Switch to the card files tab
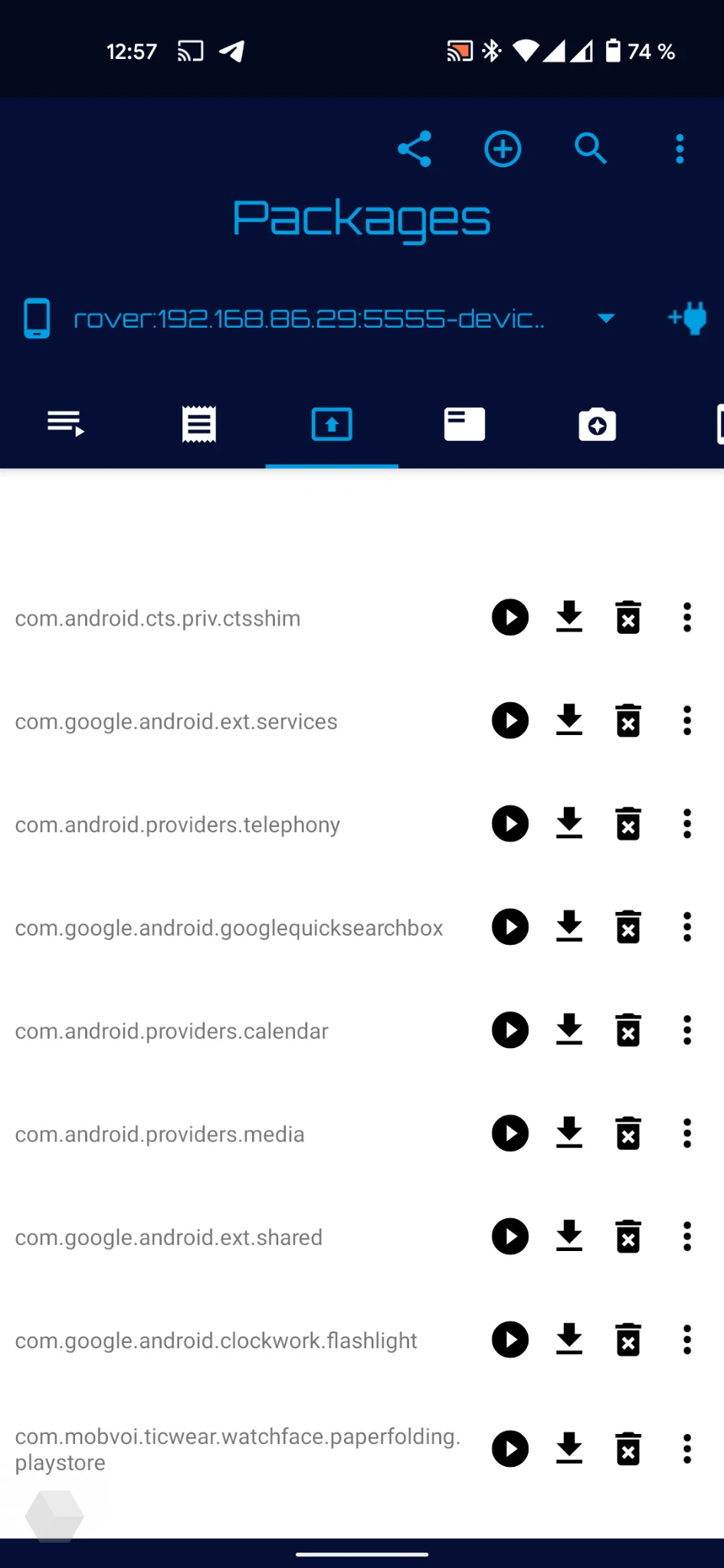The height and width of the screenshot is (1568, 724). tap(464, 424)
